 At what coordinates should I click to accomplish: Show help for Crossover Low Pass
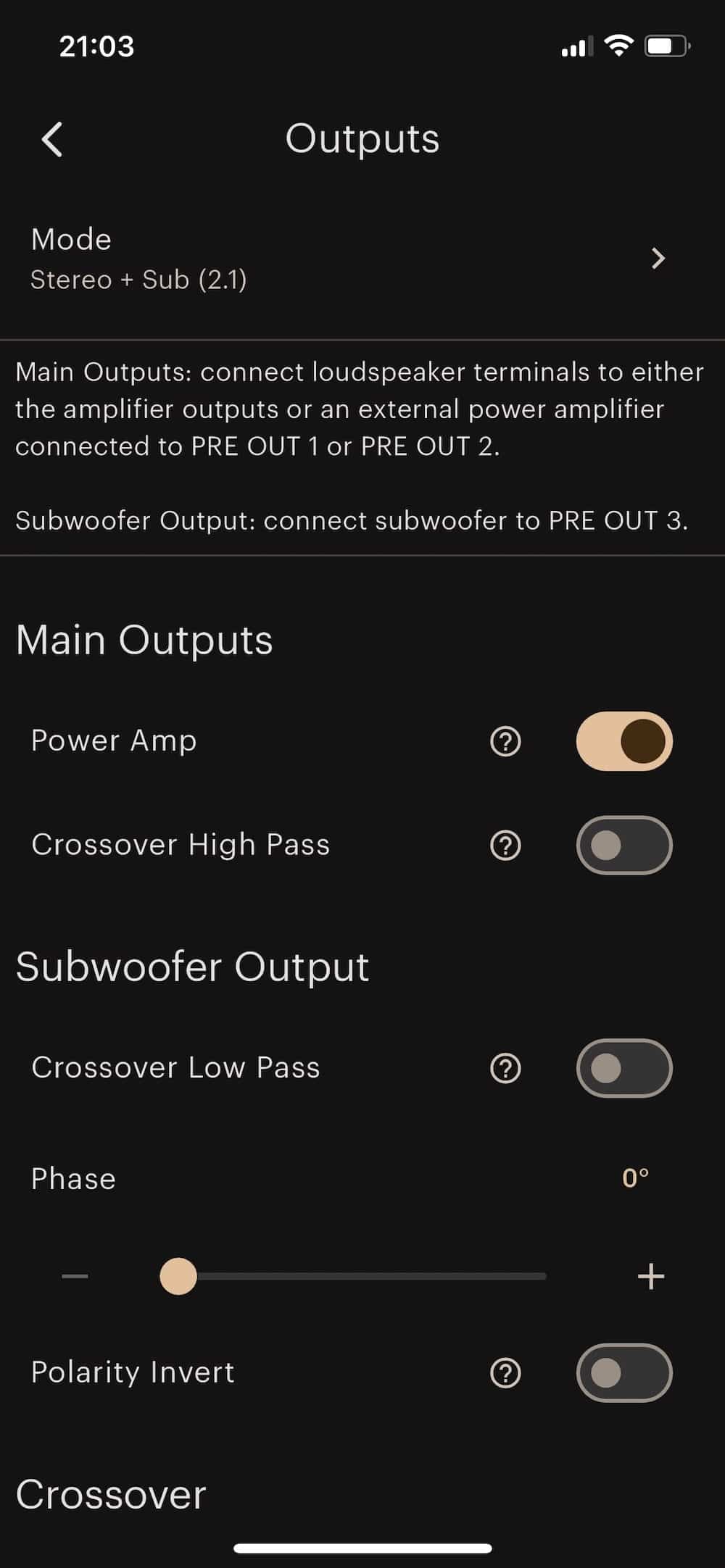tap(505, 1068)
